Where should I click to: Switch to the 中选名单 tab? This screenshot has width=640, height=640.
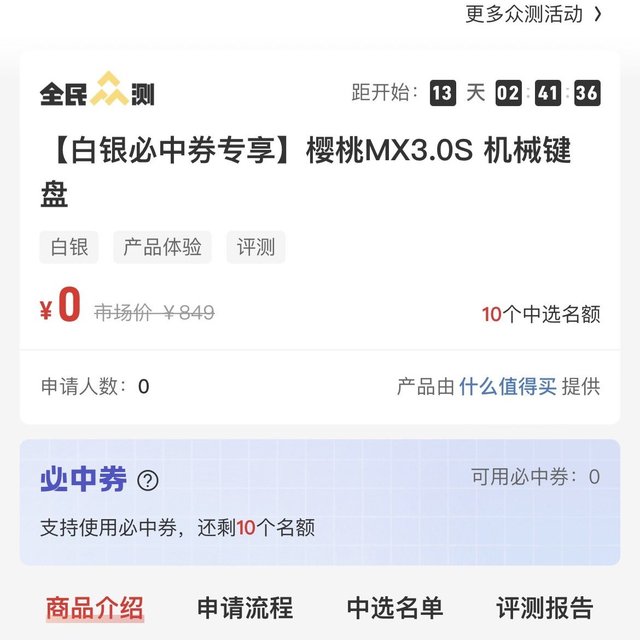click(395, 608)
